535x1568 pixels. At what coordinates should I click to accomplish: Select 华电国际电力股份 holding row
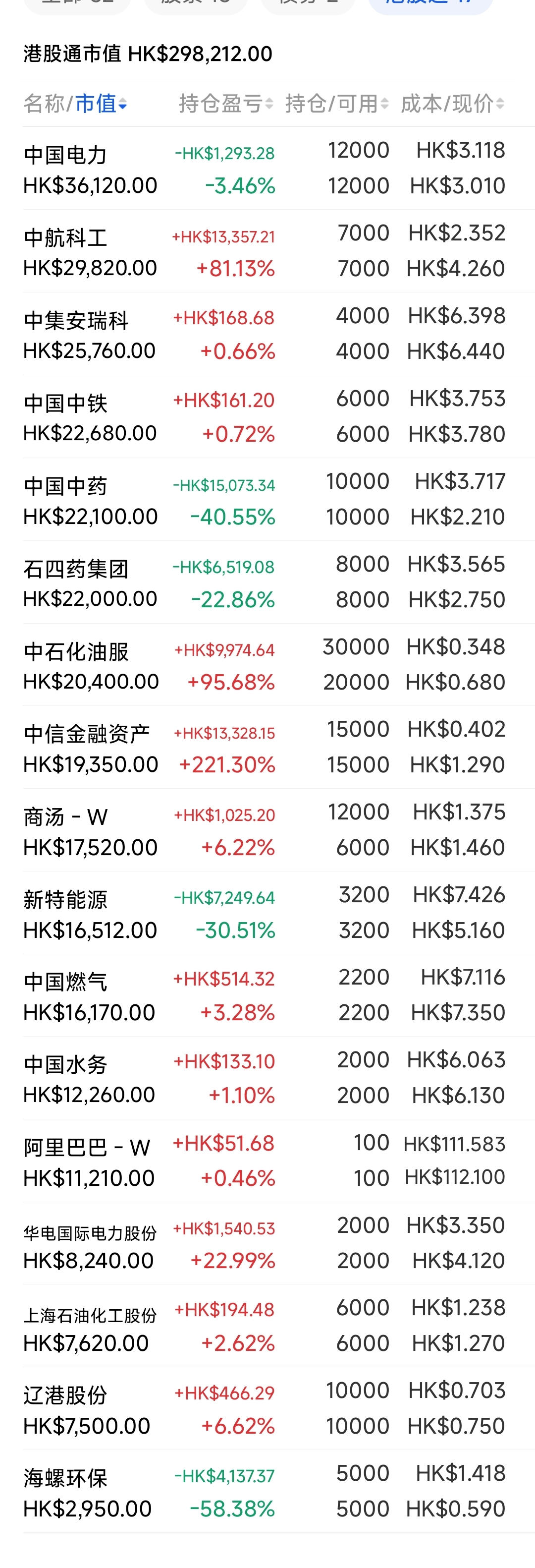267,1243
